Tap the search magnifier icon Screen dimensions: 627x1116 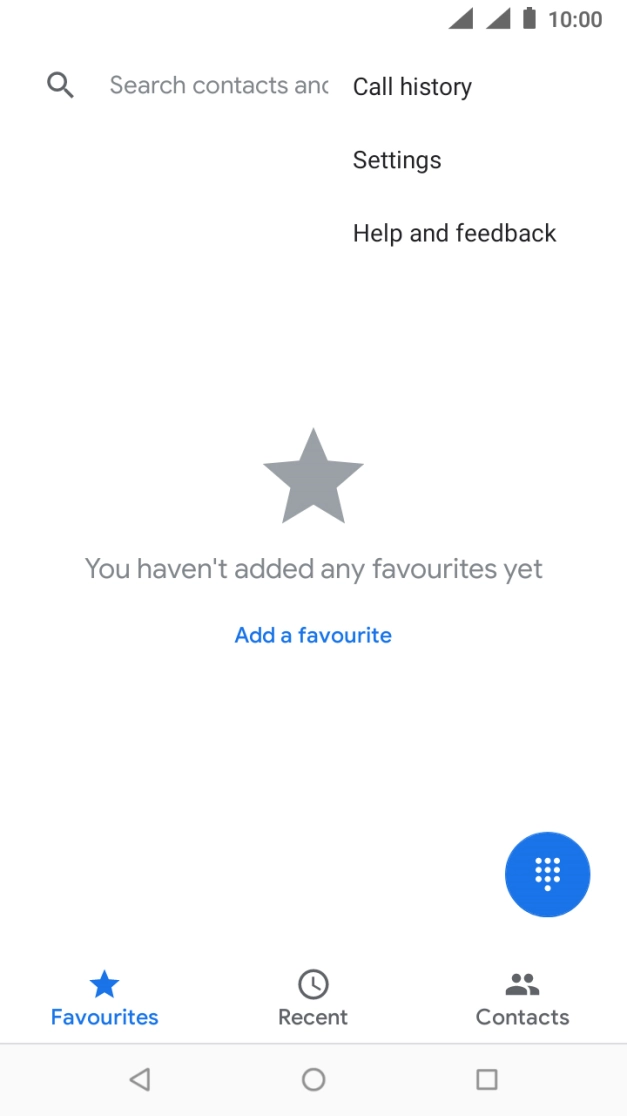pyautogui.click(x=61, y=86)
